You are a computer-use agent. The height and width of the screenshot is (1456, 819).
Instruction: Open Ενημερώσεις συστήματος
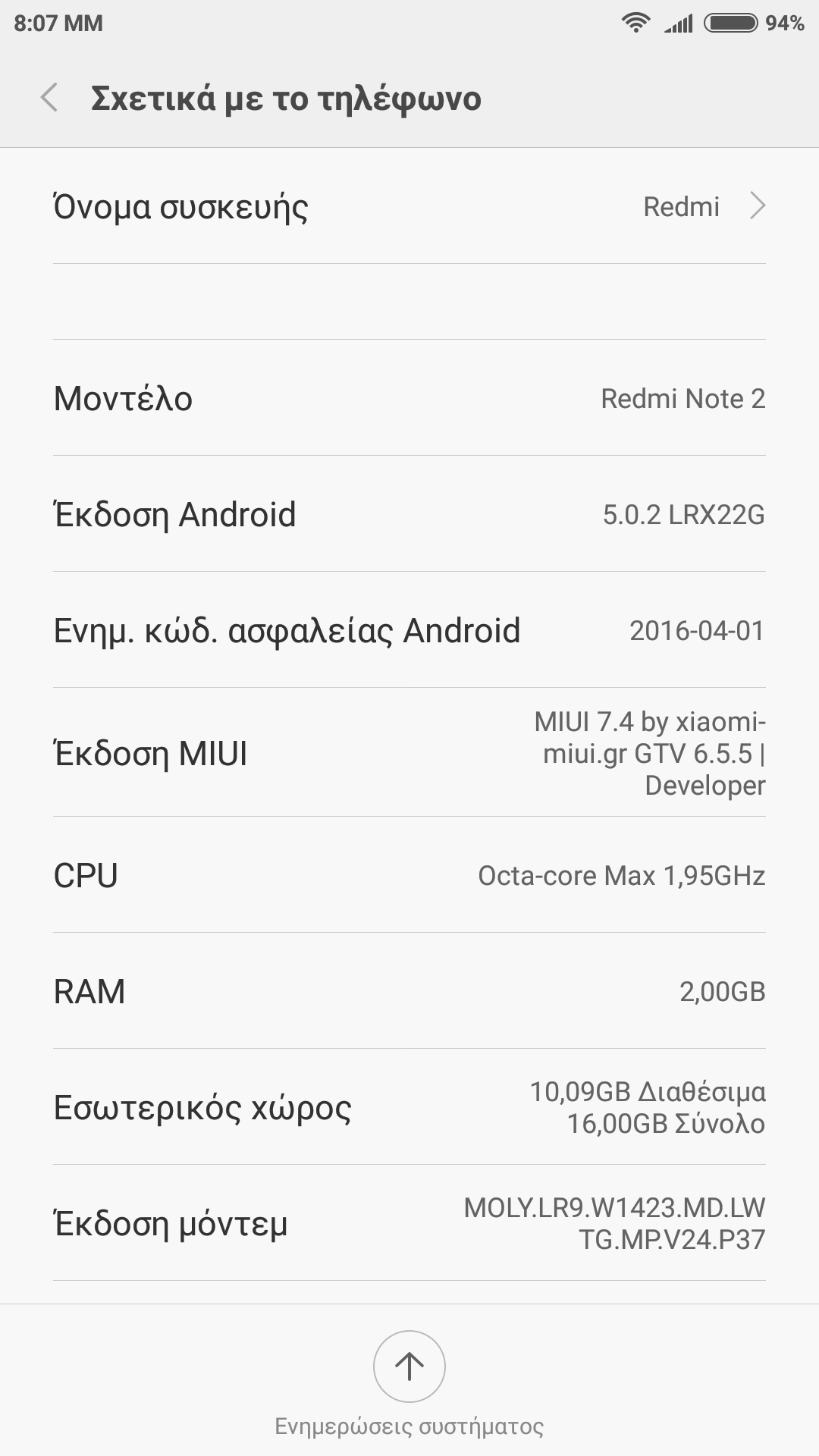tap(409, 1367)
